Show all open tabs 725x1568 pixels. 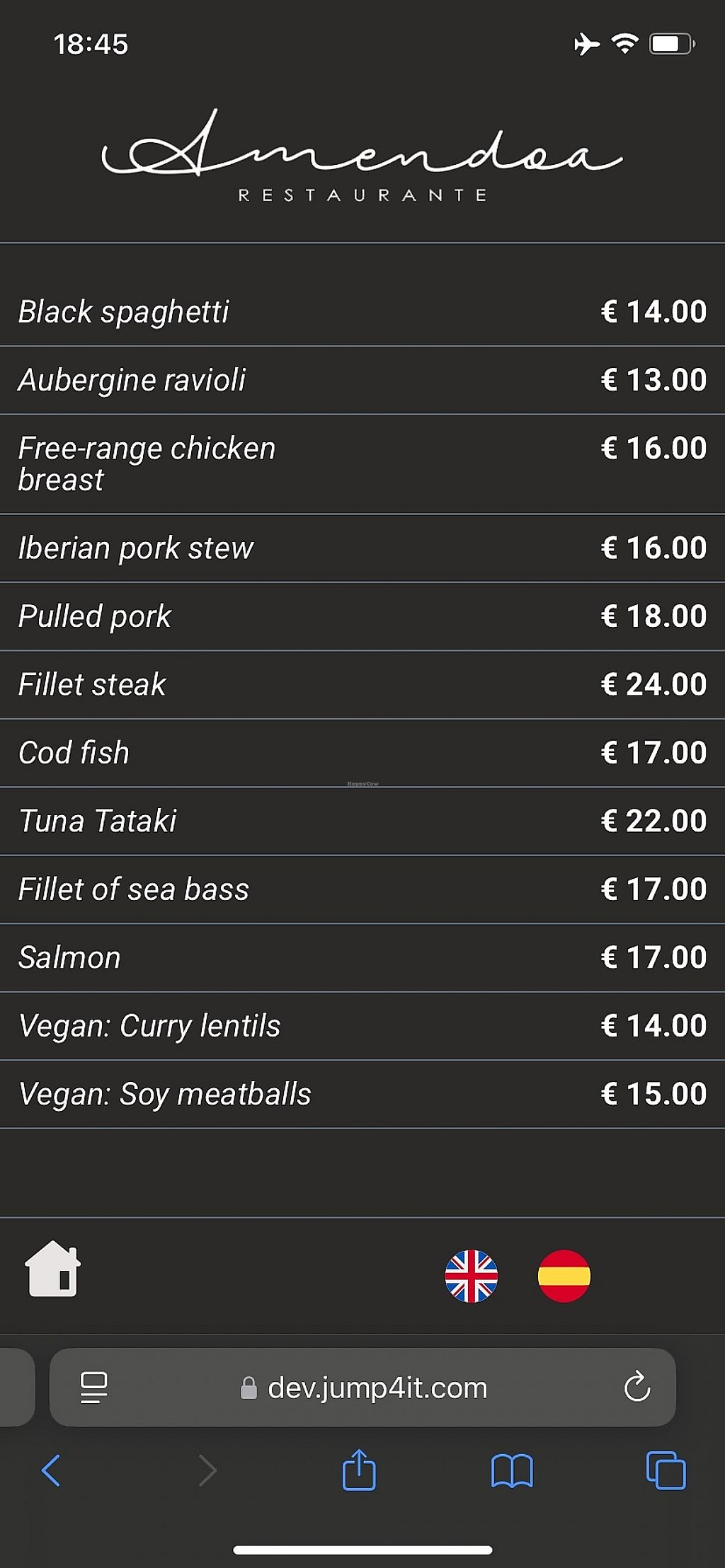[x=666, y=1471]
